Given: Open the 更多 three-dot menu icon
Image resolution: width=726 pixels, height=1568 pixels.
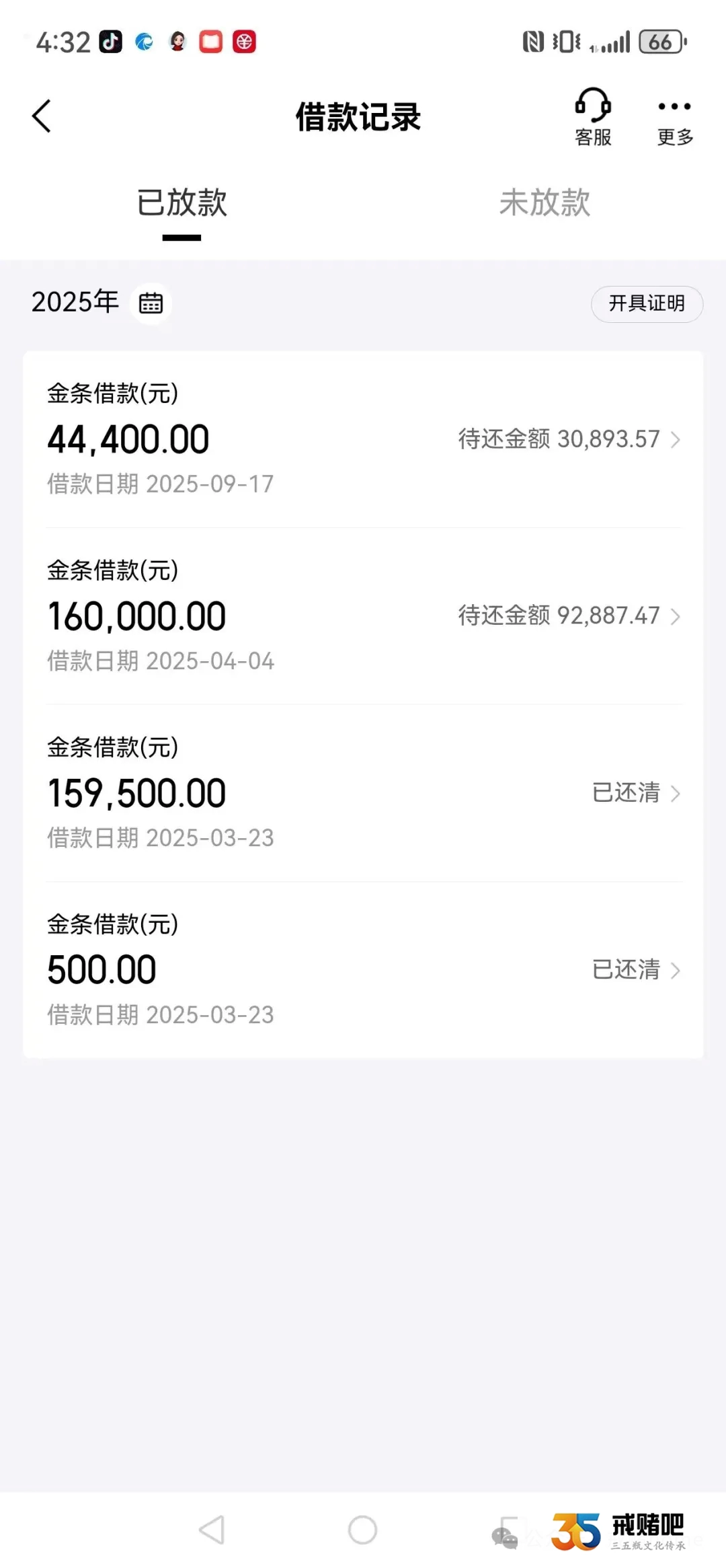Looking at the screenshot, I should pos(673,108).
